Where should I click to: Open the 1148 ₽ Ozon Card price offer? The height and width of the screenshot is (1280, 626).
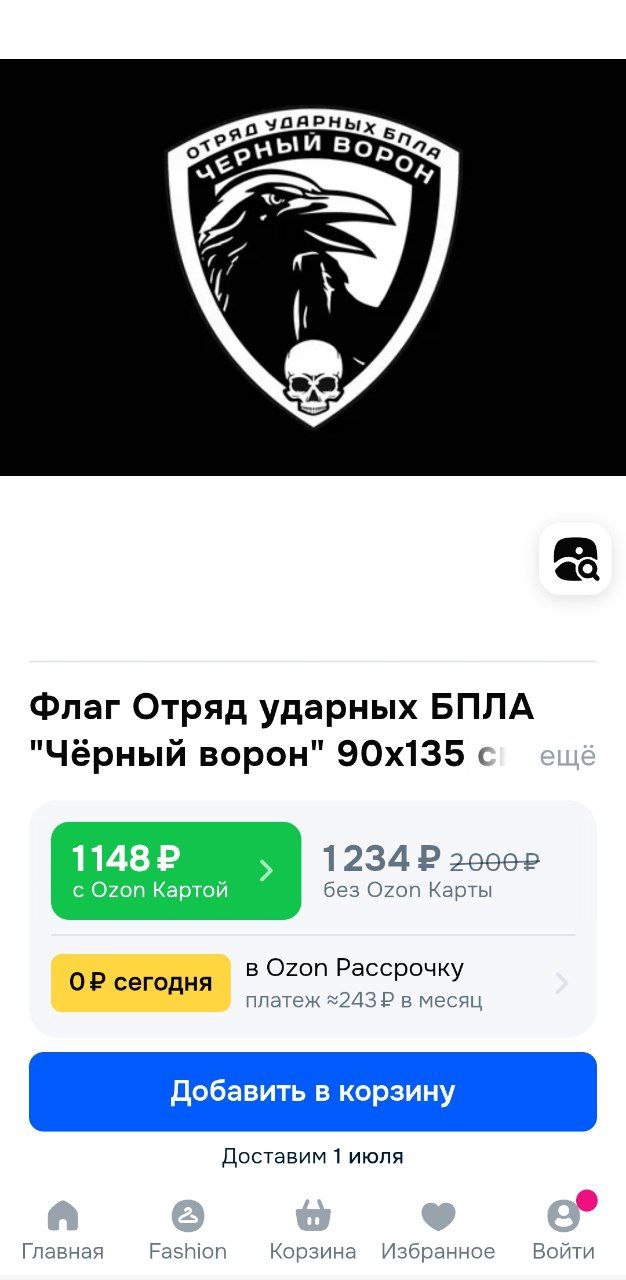176,871
